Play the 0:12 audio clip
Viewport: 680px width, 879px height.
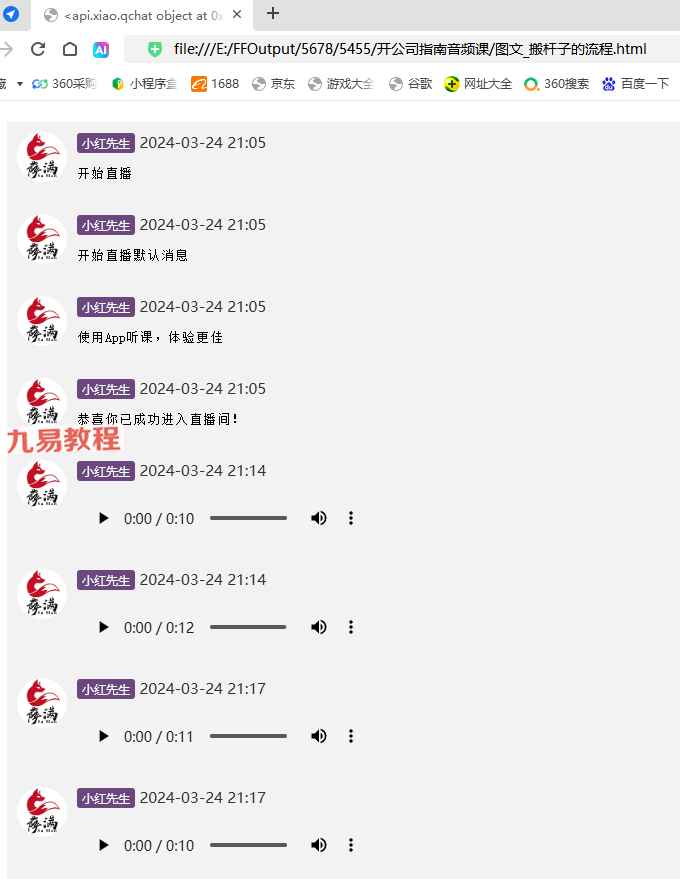point(103,627)
